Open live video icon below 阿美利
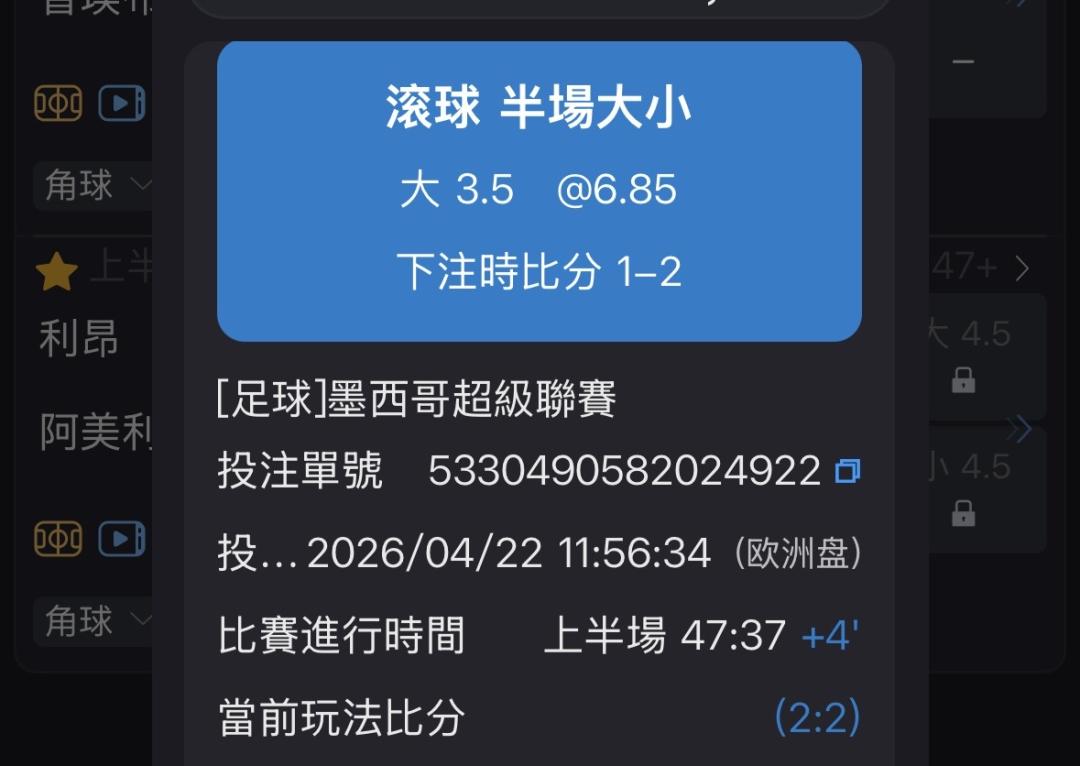The width and height of the screenshot is (1080, 766). pos(122,539)
